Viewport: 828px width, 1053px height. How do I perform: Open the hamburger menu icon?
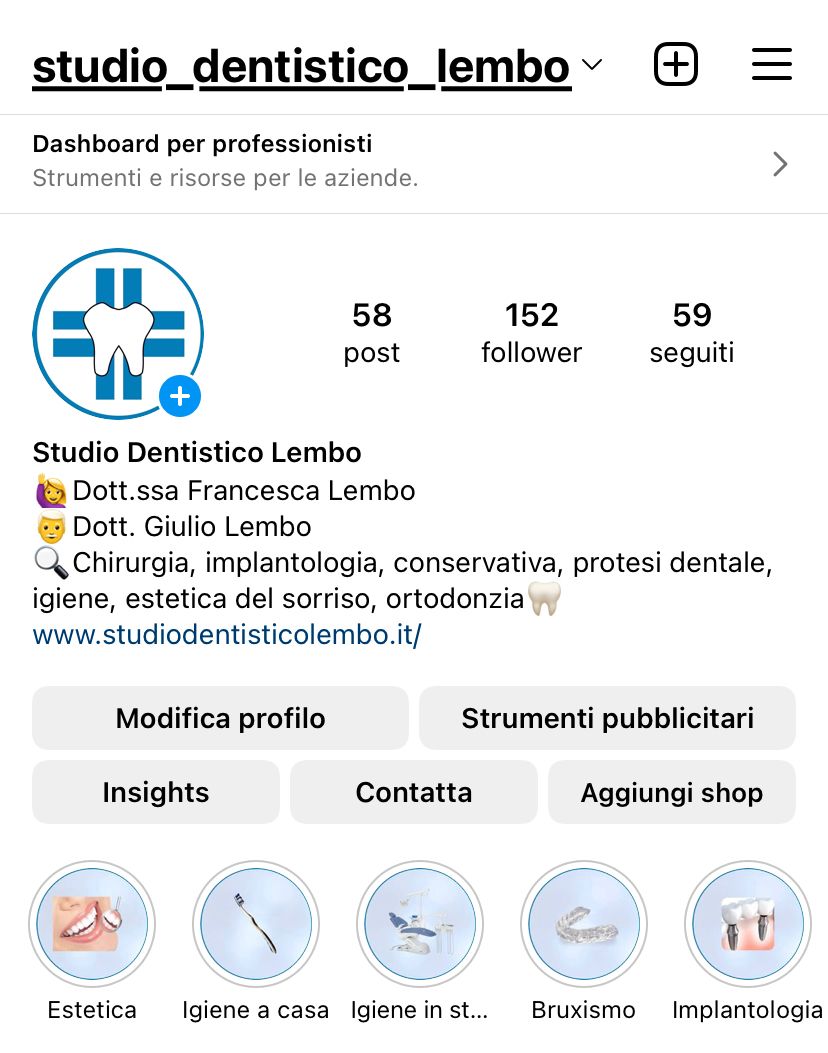point(771,64)
